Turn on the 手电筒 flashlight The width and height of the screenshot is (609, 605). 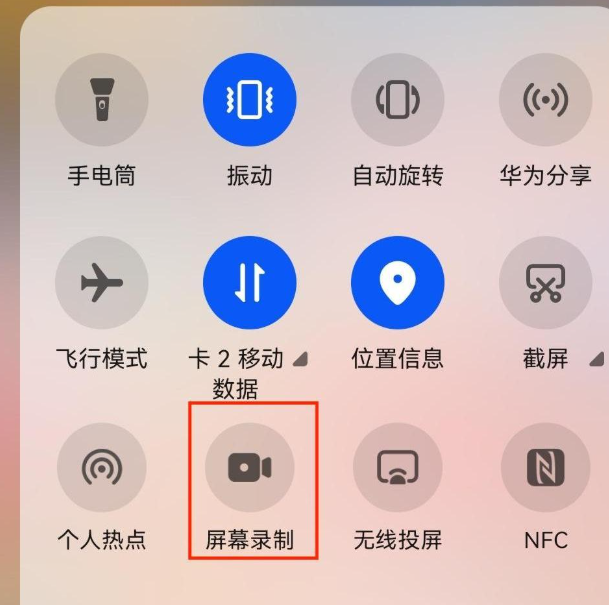point(101,100)
